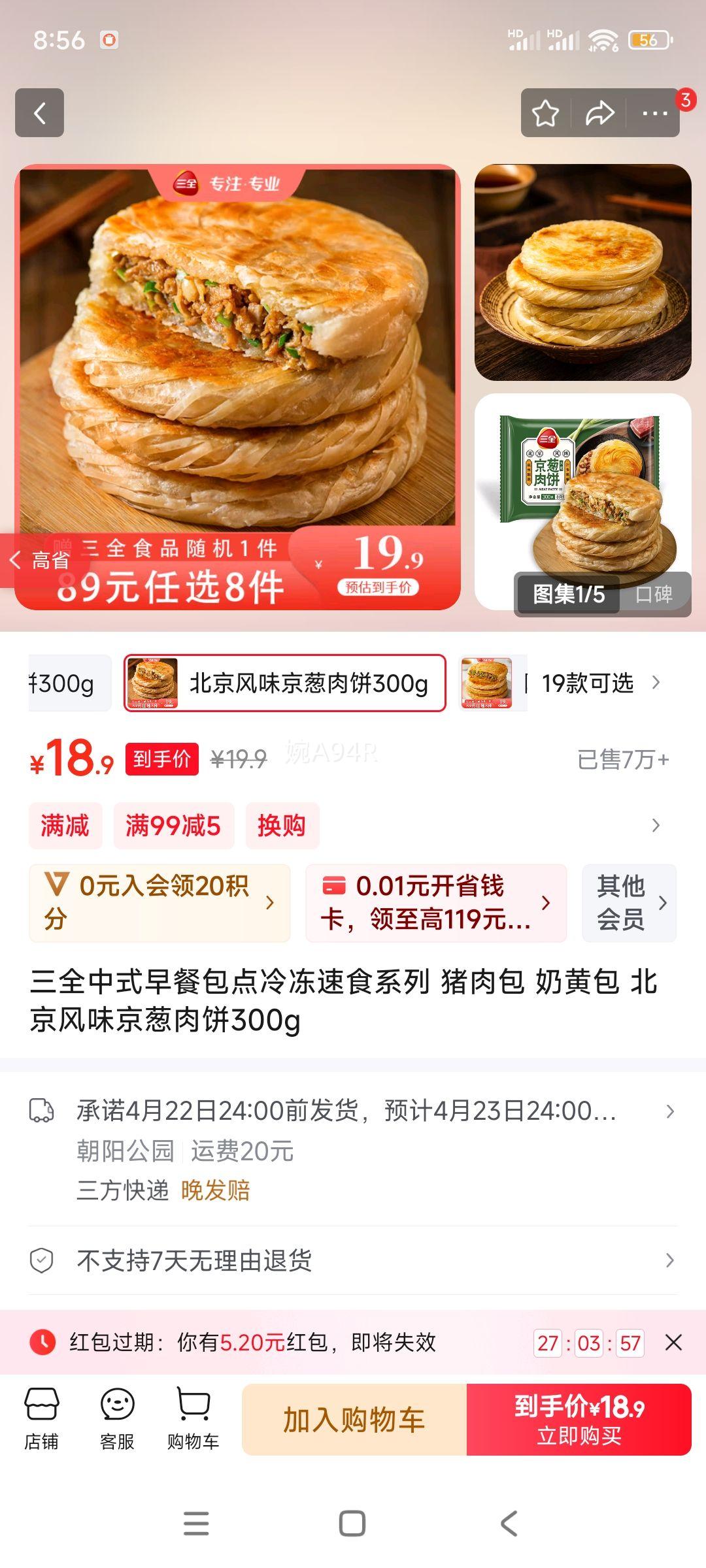Tap 0元入会领20积分 membership offer

(x=160, y=903)
